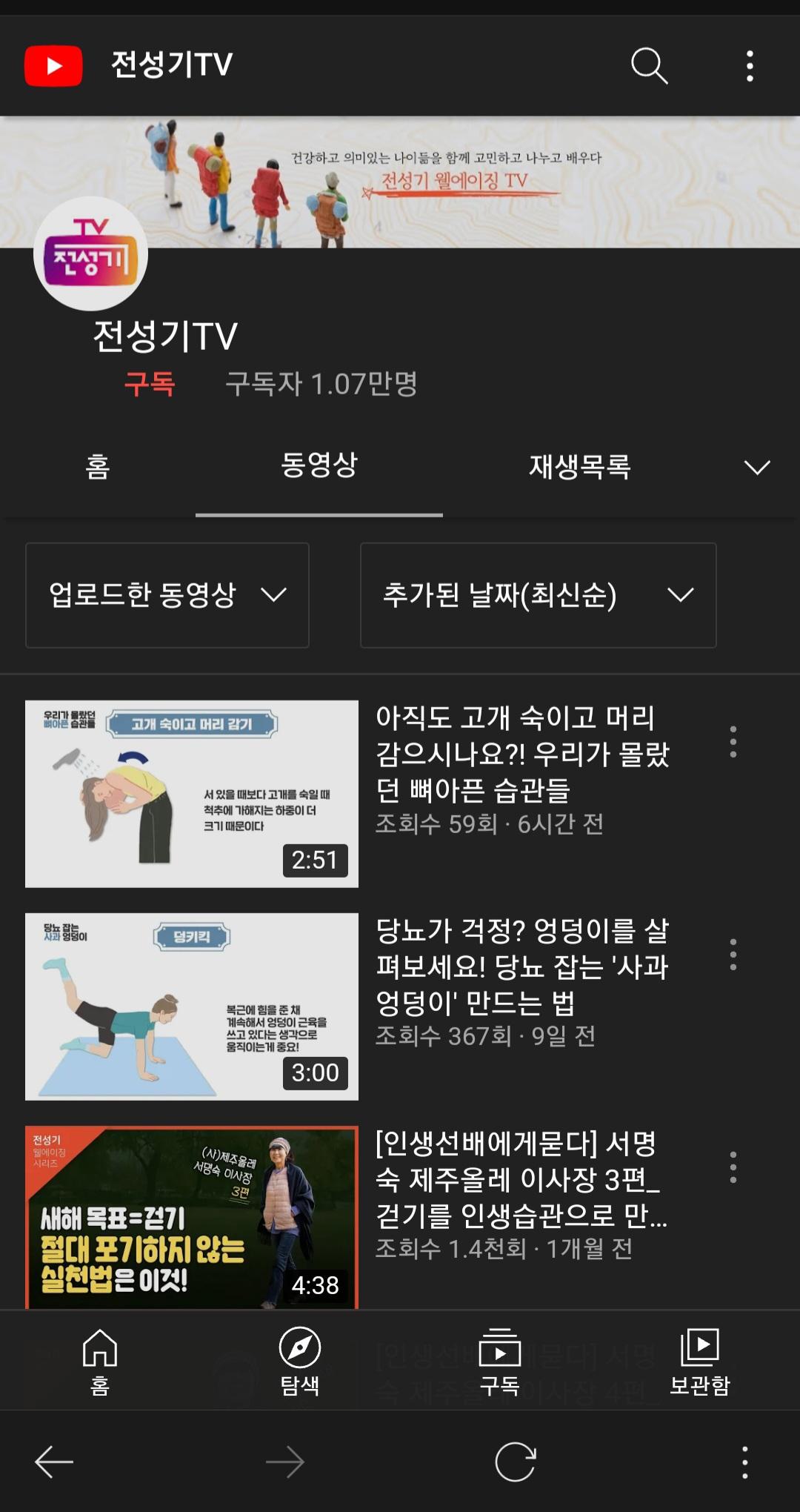
Task: Switch to the channel 홈 tab
Action: coord(98,467)
